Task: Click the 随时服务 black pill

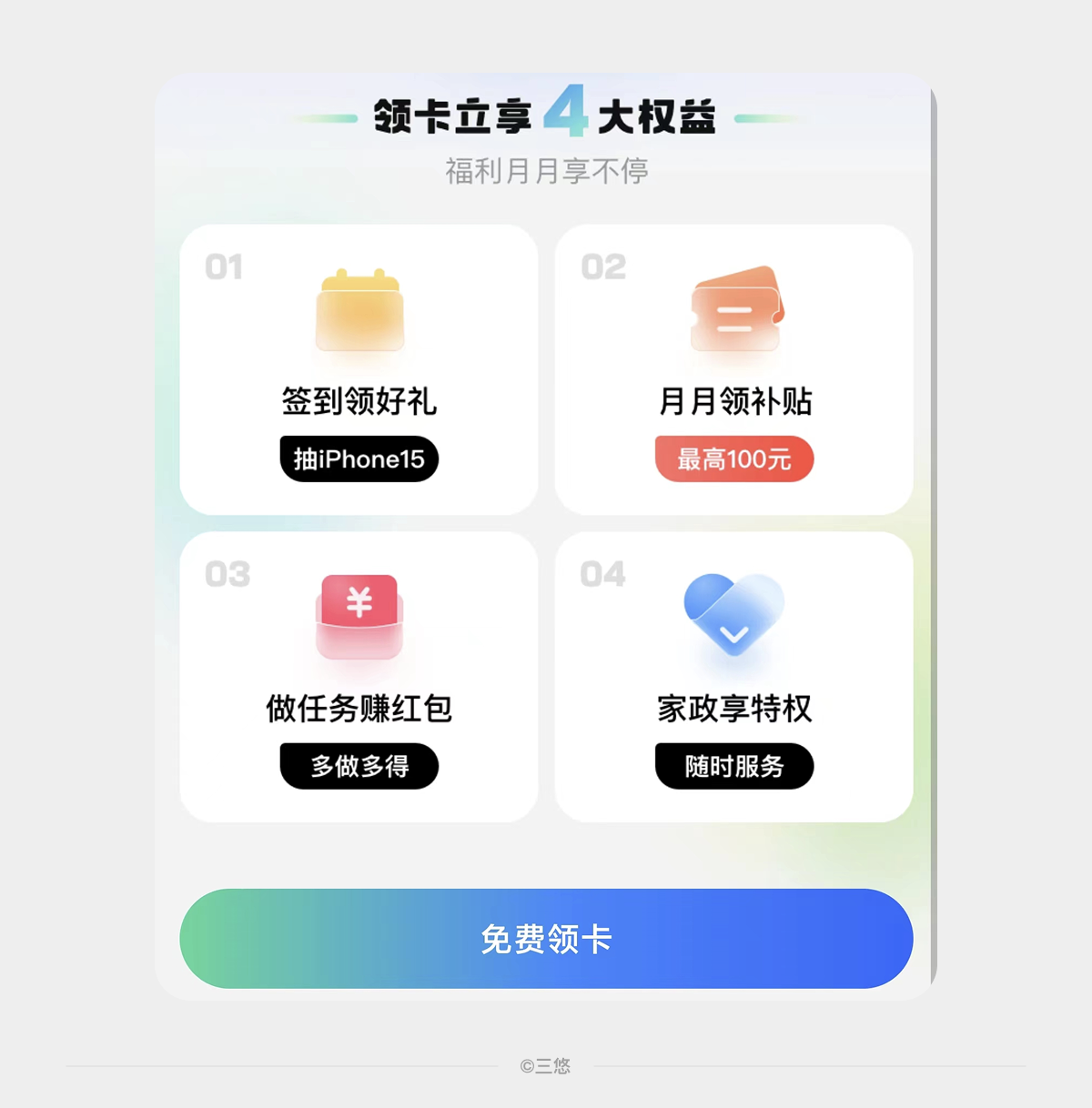Action: tap(733, 767)
